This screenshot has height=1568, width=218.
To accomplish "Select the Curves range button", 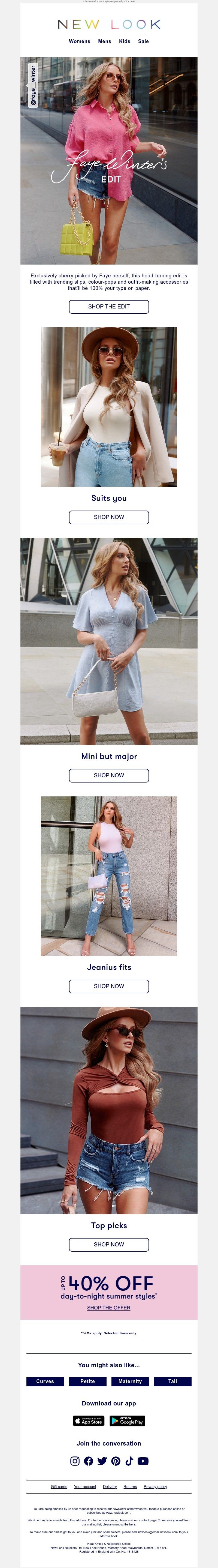I will [45, 1382].
